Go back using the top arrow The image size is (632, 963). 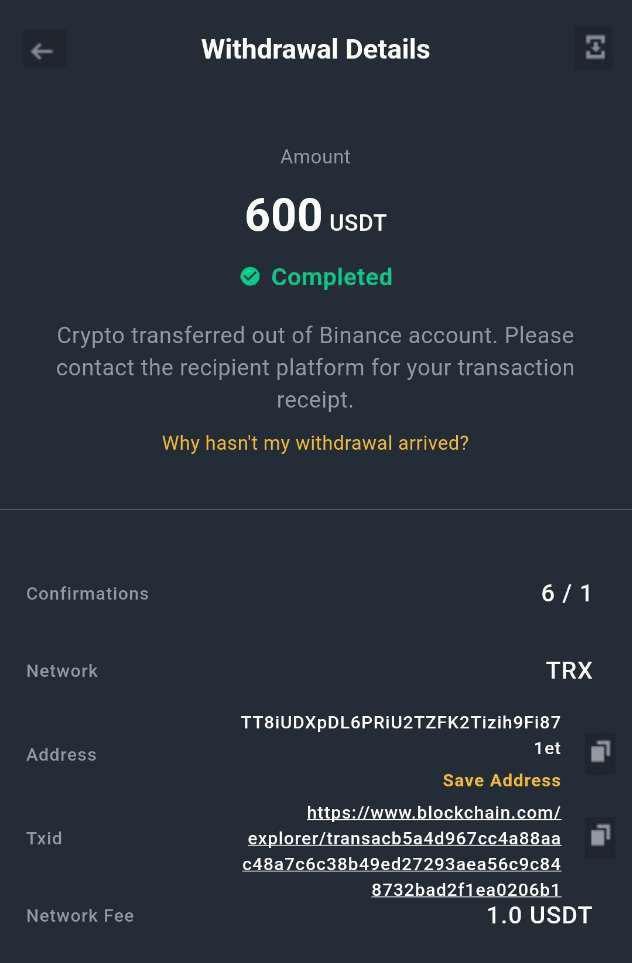click(43, 50)
